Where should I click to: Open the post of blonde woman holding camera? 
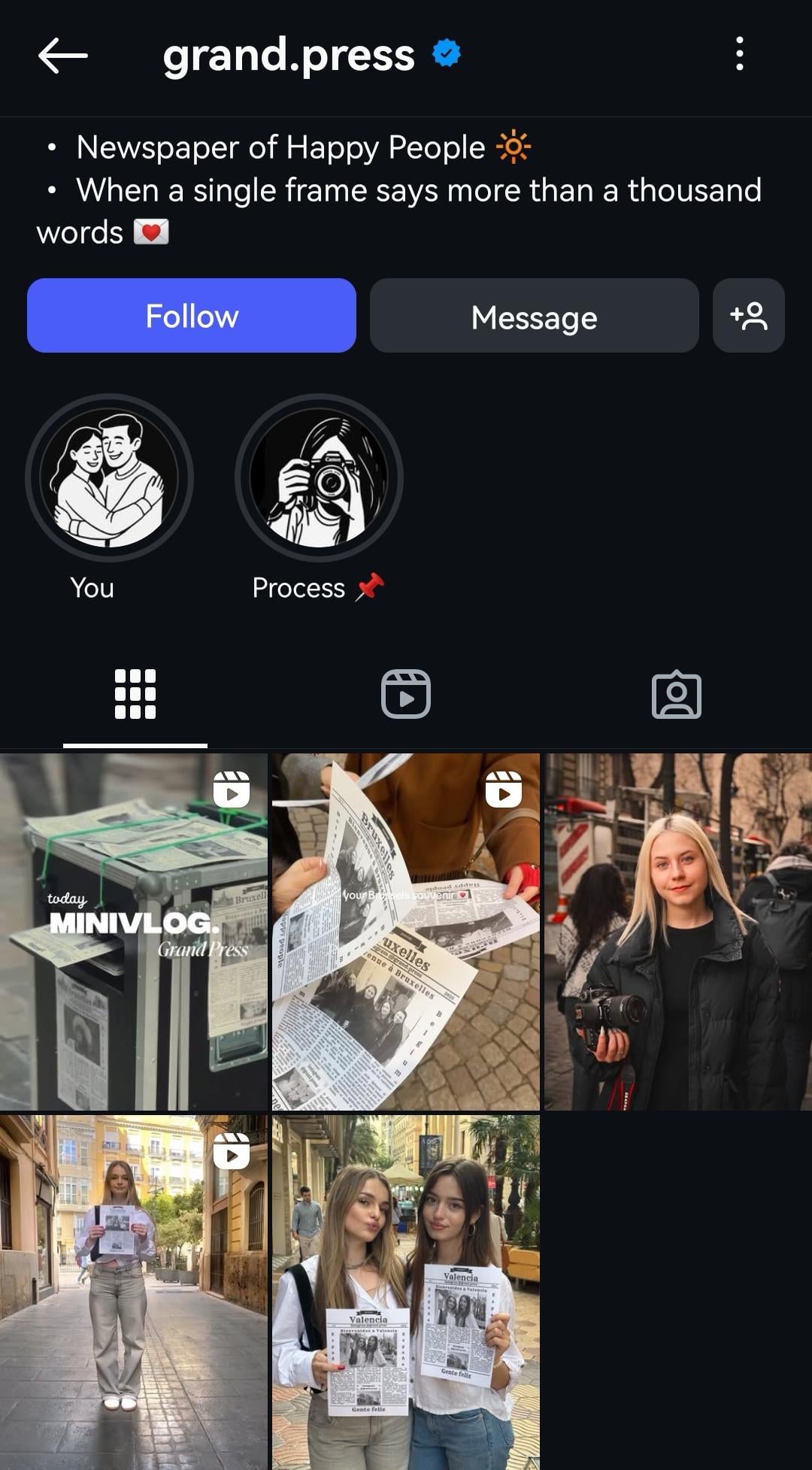(678, 932)
